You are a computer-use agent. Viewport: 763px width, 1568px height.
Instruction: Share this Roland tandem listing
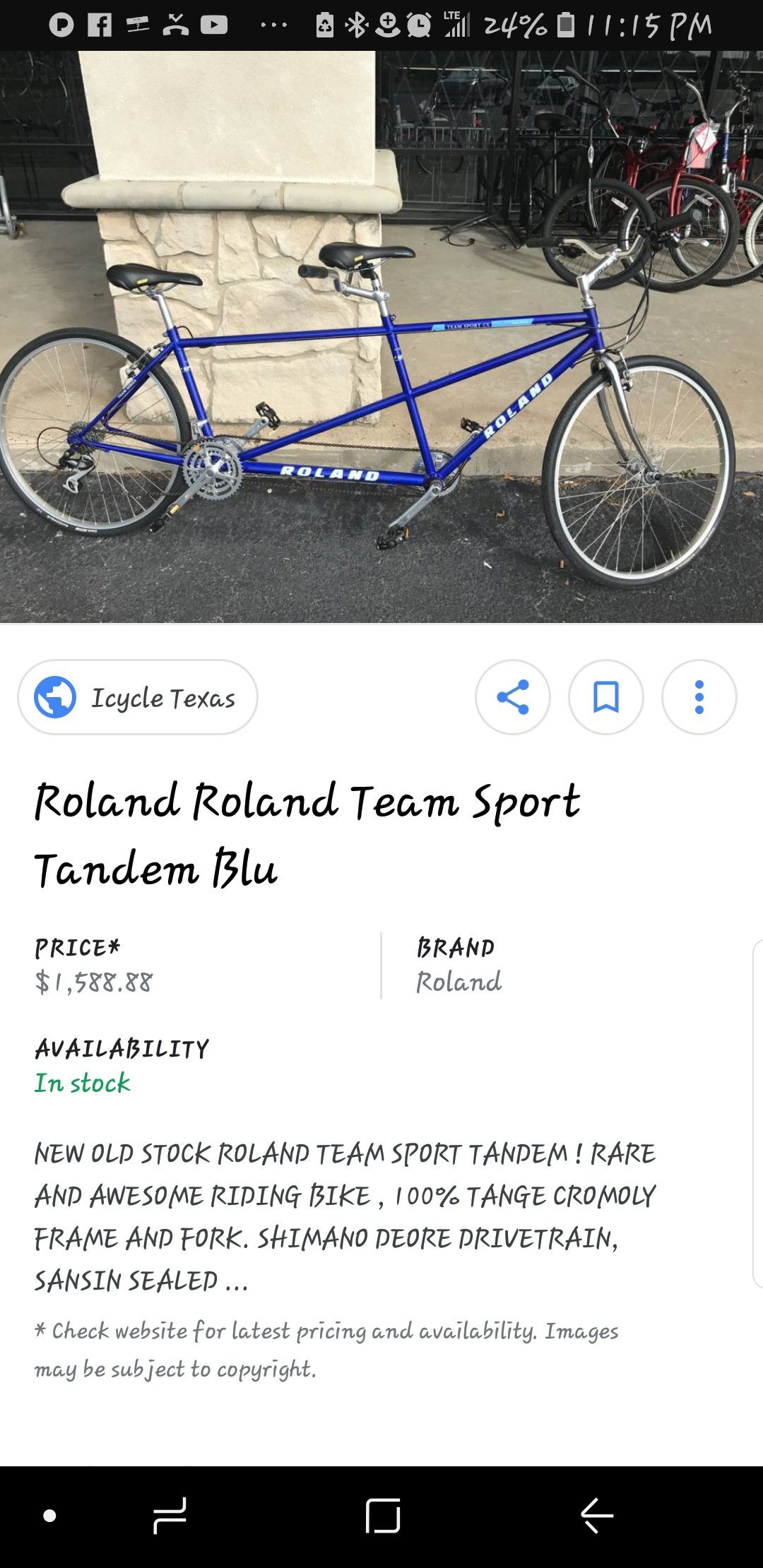click(x=513, y=697)
